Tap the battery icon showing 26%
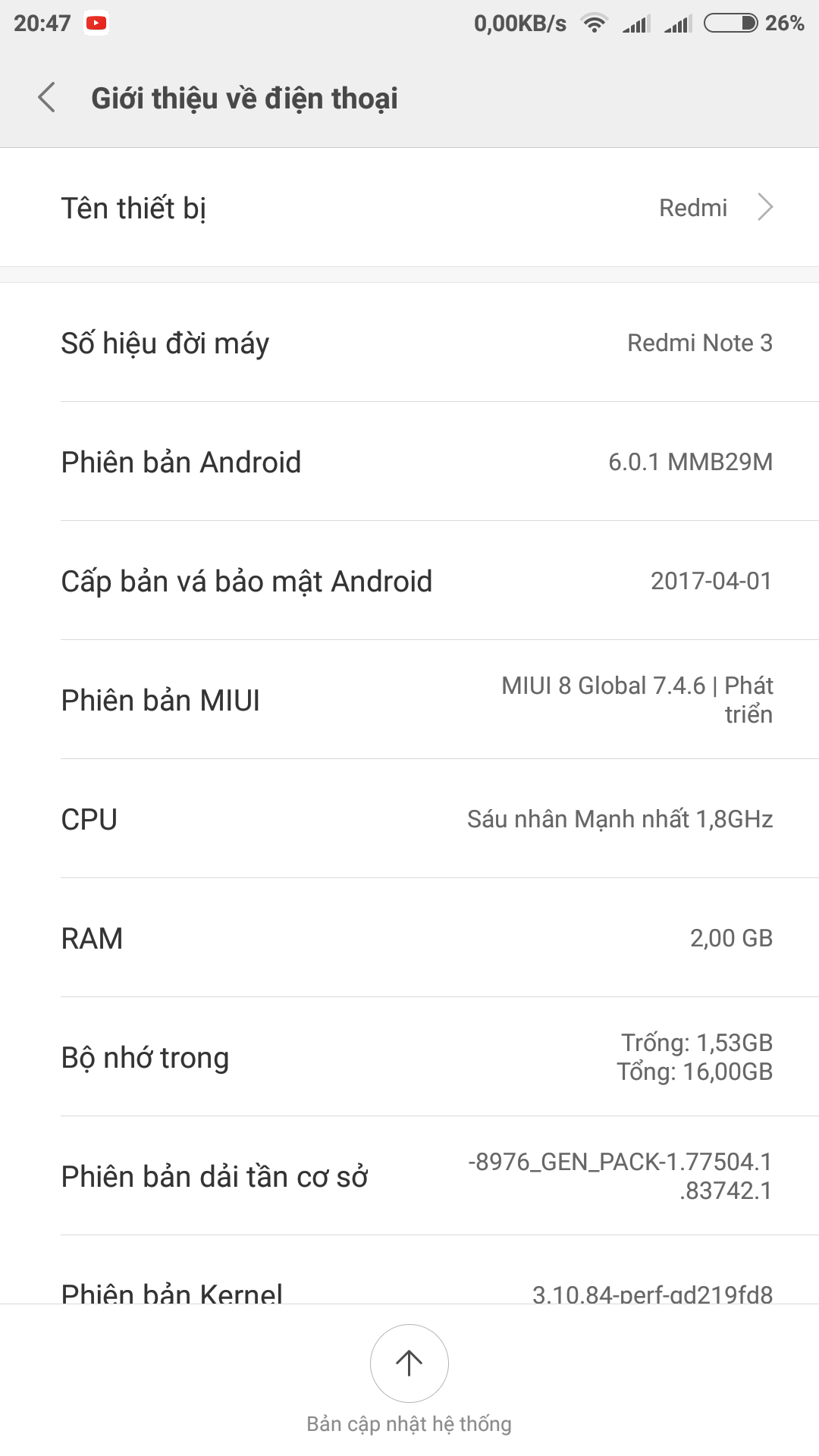 [x=730, y=23]
